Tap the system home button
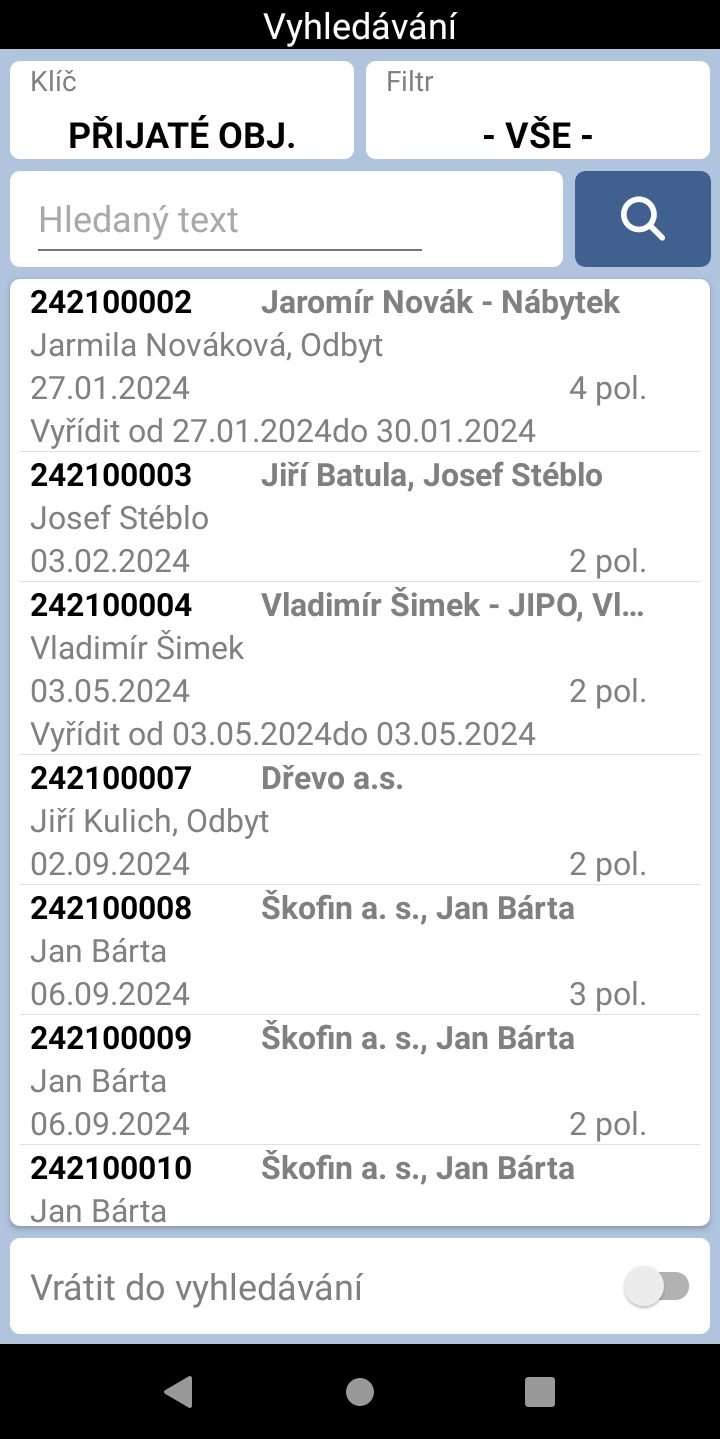Screen dimensions: 720x1439 360,1391
